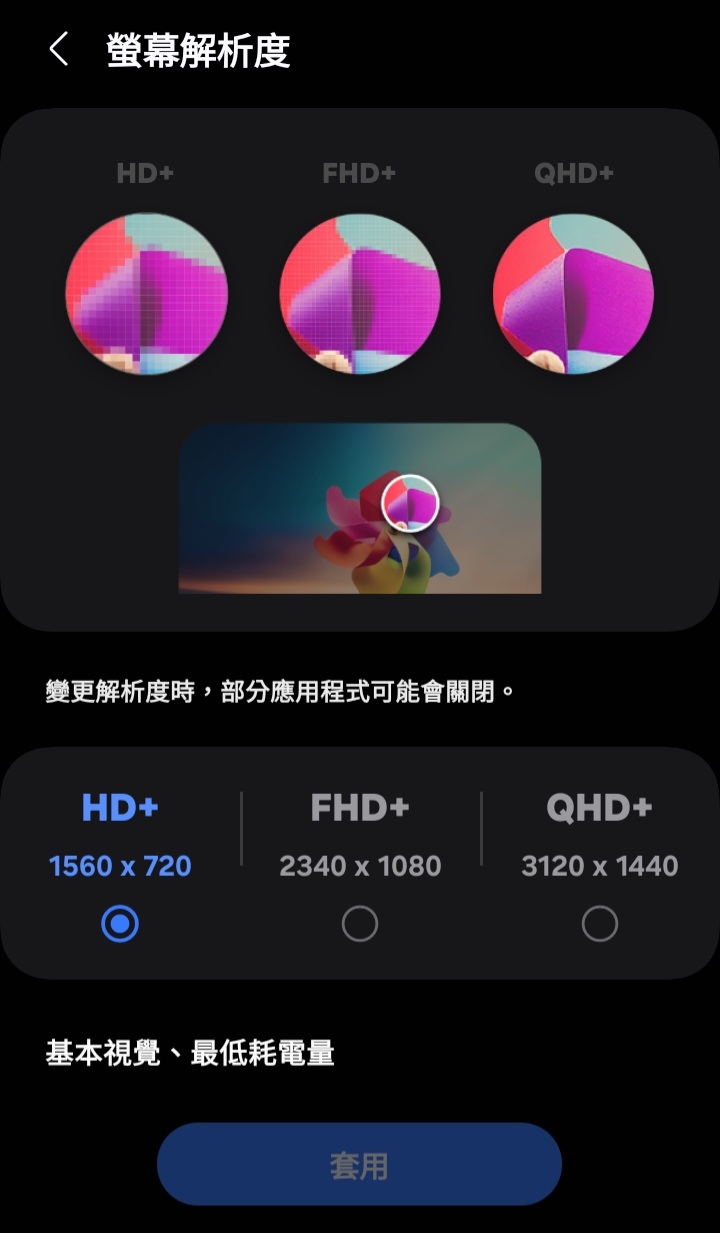Go back from the 螢幕解析度 screen
The height and width of the screenshot is (1233, 720).
click(x=59, y=49)
